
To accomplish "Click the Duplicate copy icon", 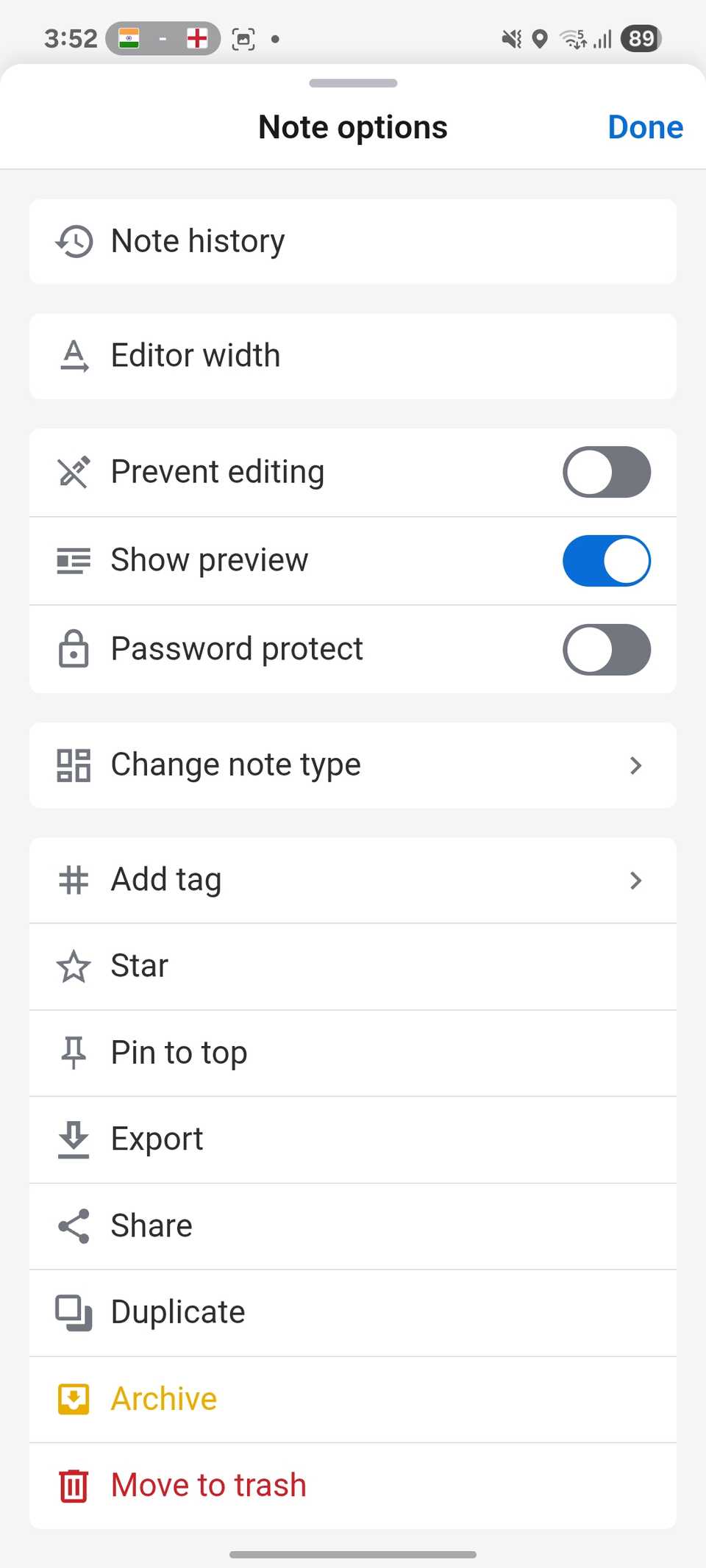I will coord(74,1311).
